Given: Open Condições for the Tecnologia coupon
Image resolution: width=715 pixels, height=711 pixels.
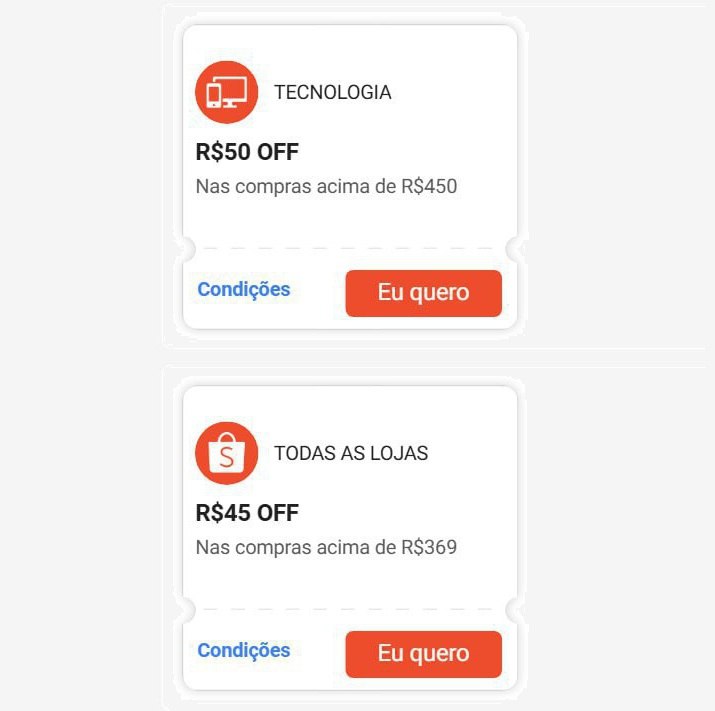Looking at the screenshot, I should tap(243, 290).
